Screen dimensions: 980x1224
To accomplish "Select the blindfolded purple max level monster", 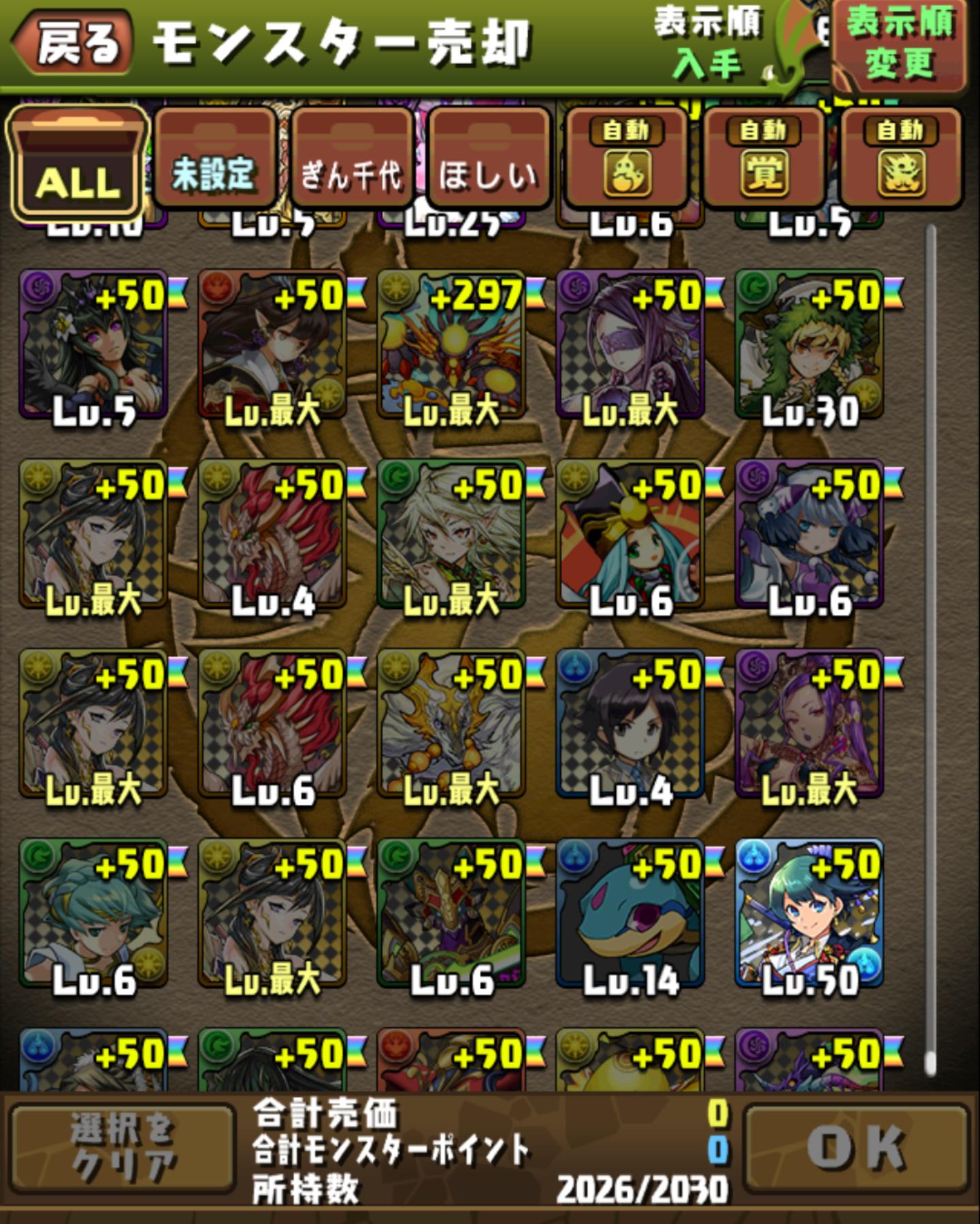I will pyautogui.click(x=631, y=346).
